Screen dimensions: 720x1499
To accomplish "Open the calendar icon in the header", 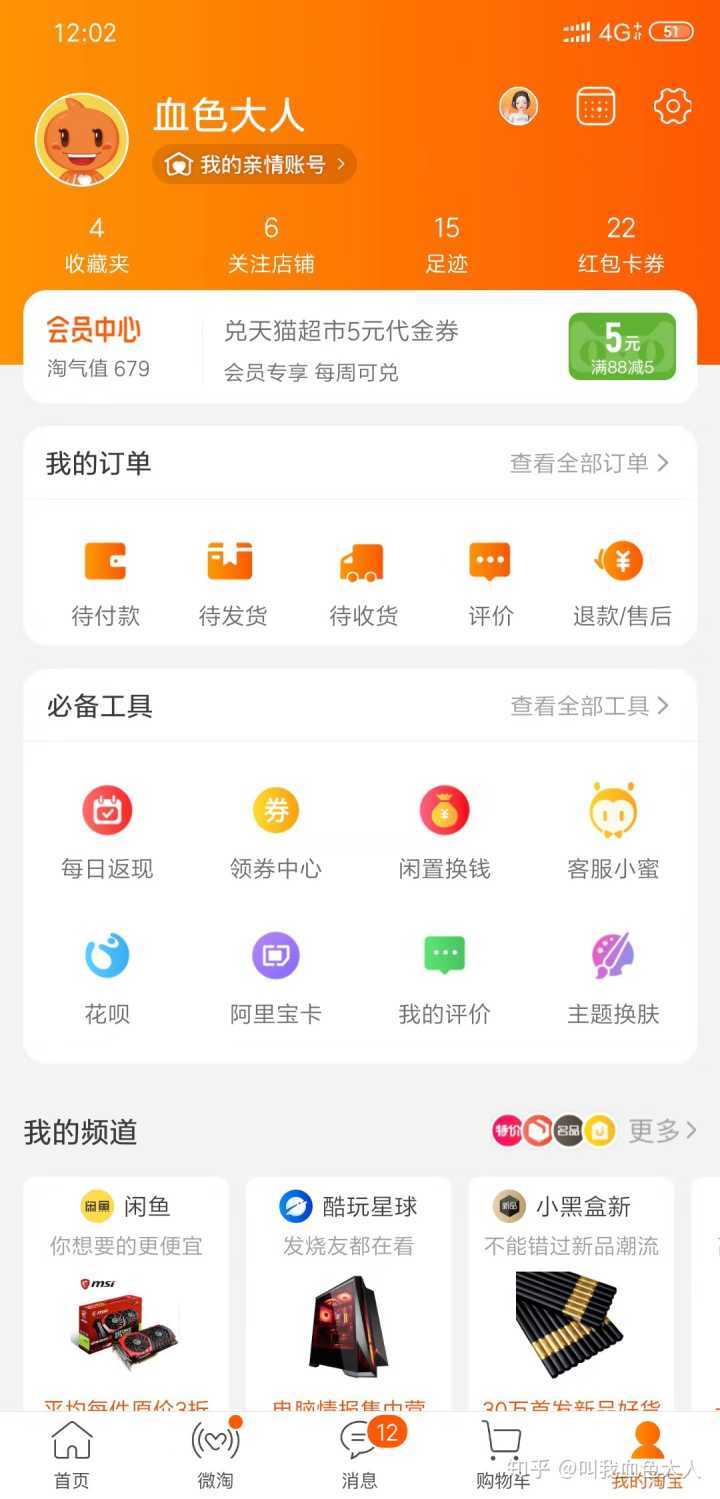I will [x=596, y=106].
